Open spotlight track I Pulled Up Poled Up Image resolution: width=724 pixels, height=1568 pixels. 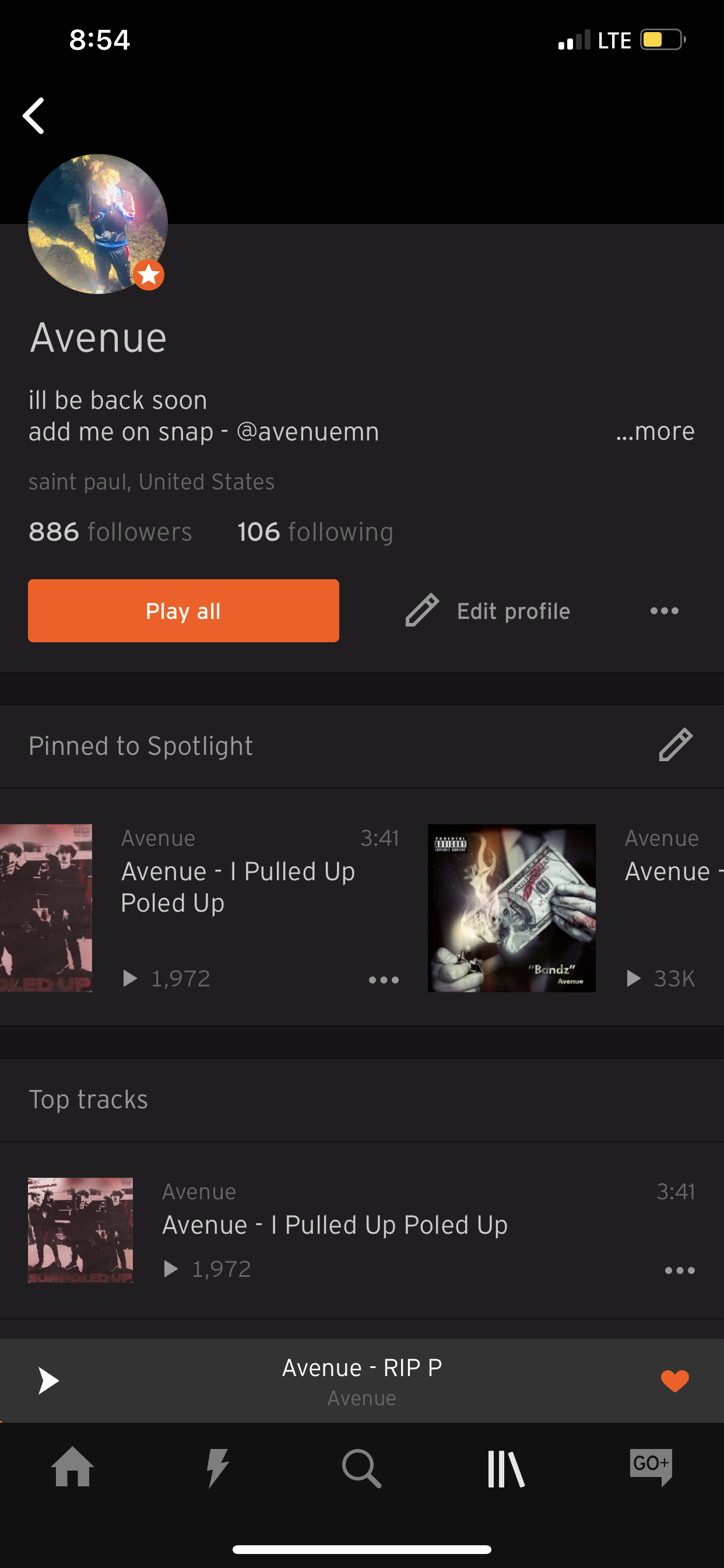[238, 886]
